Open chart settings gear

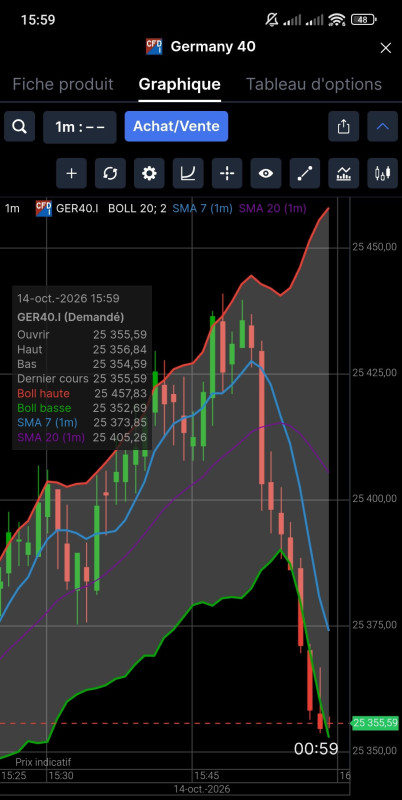tap(149, 173)
